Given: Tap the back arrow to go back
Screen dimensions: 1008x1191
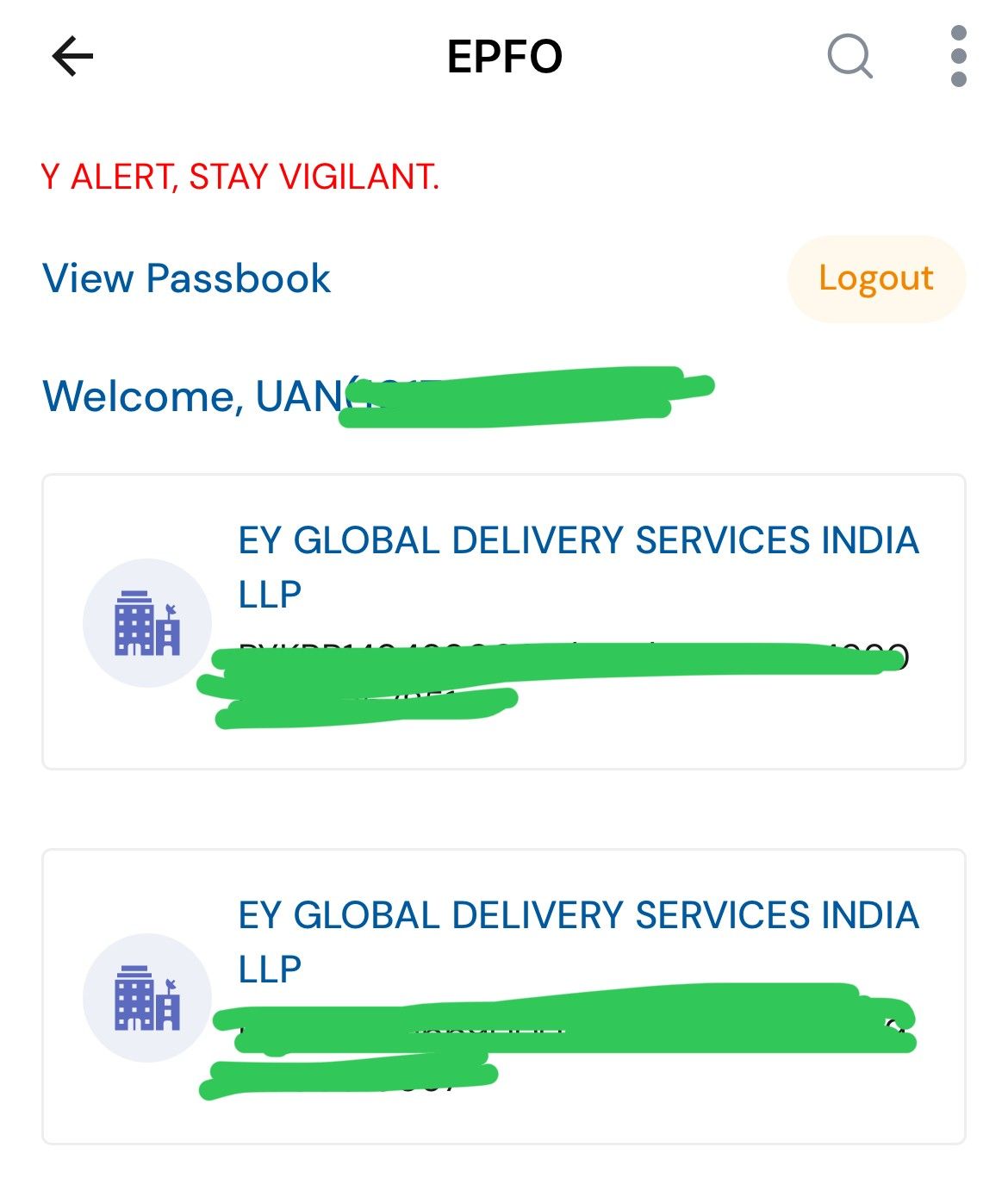Looking at the screenshot, I should pyautogui.click(x=69, y=58).
